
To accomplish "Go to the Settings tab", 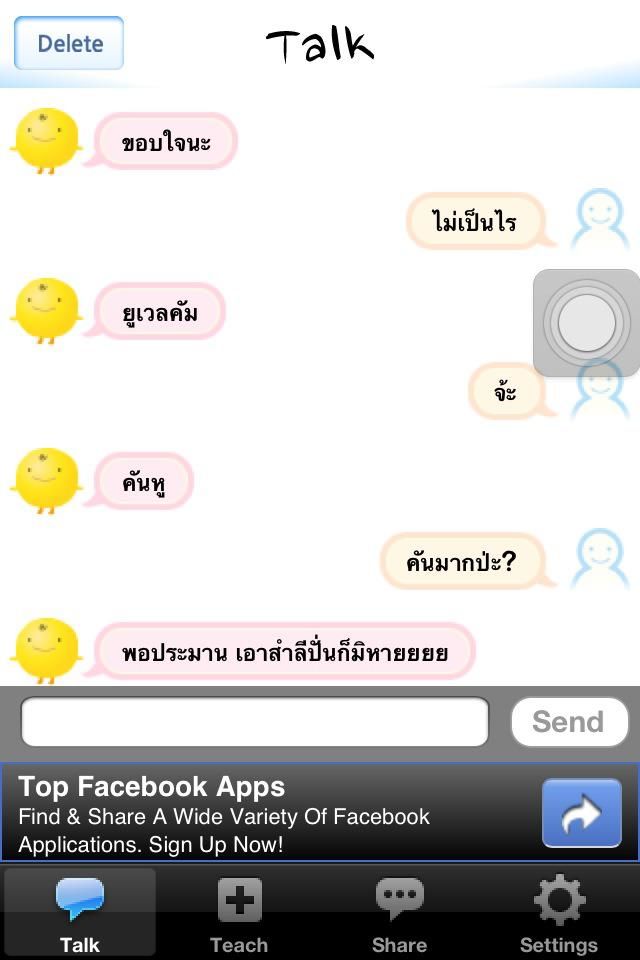I will 558,914.
